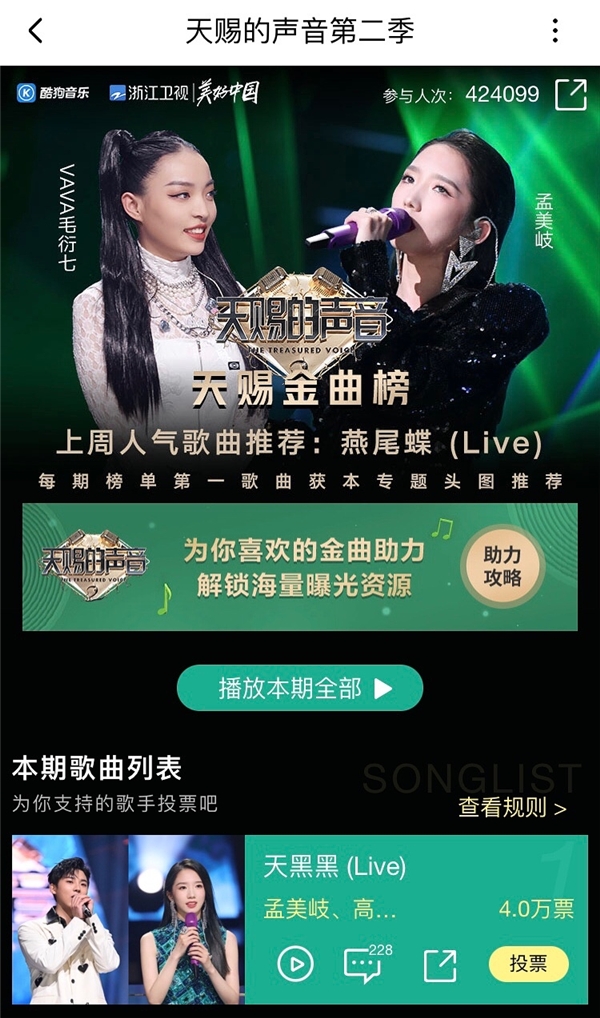Vote for 天黑黑 (Live) with 投票

pos(528,964)
